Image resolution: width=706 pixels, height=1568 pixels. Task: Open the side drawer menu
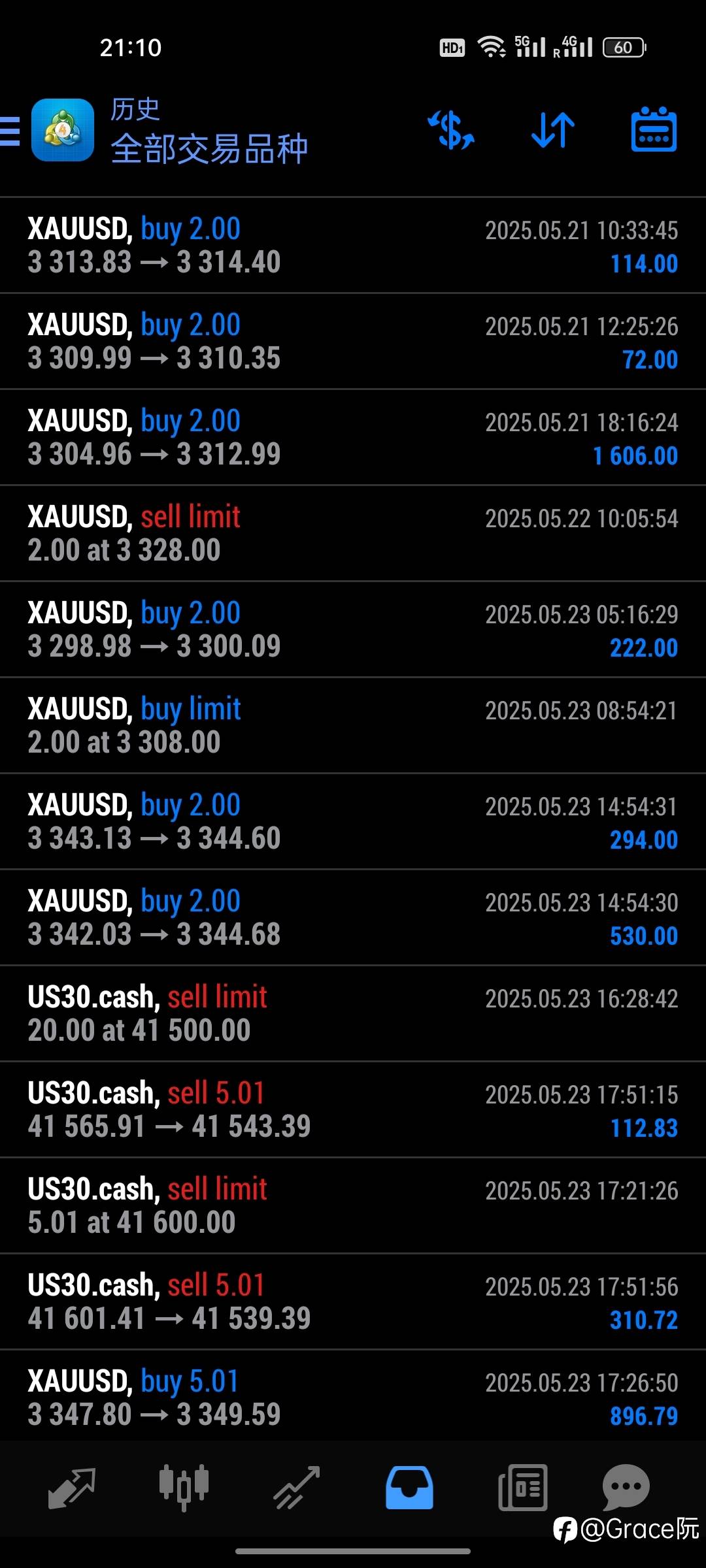coord(10,131)
